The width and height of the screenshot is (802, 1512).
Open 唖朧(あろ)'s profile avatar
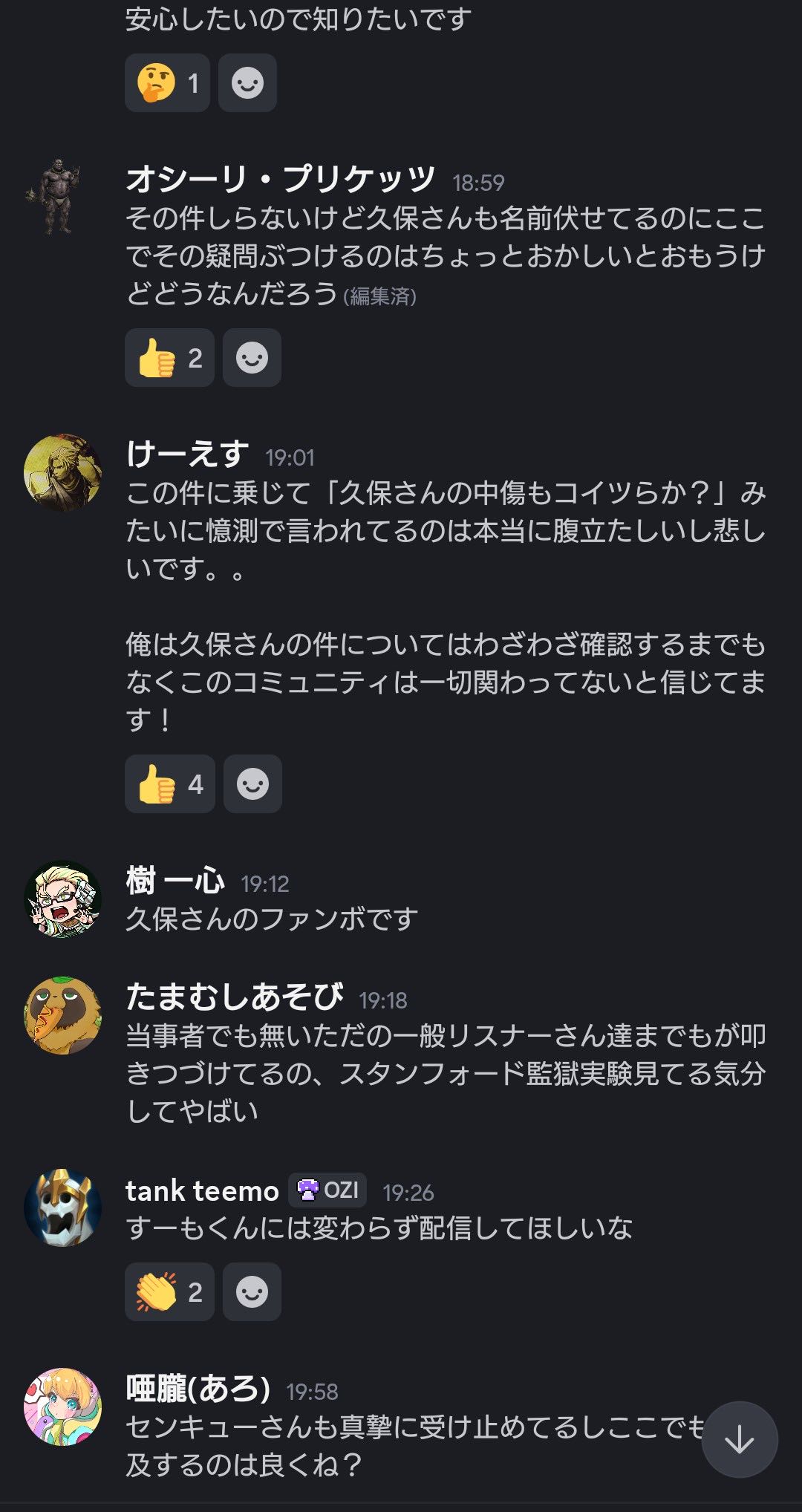[62, 1407]
